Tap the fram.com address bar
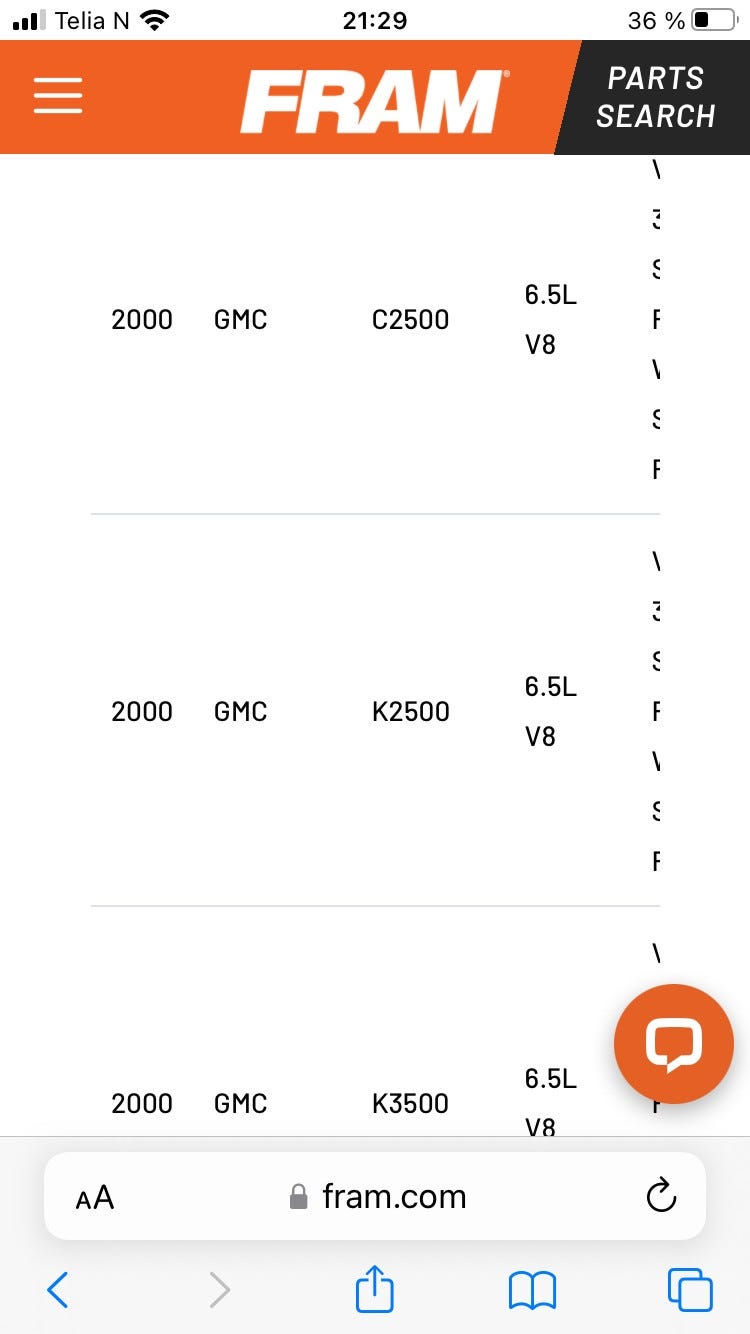This screenshot has width=750, height=1334. tap(380, 1197)
